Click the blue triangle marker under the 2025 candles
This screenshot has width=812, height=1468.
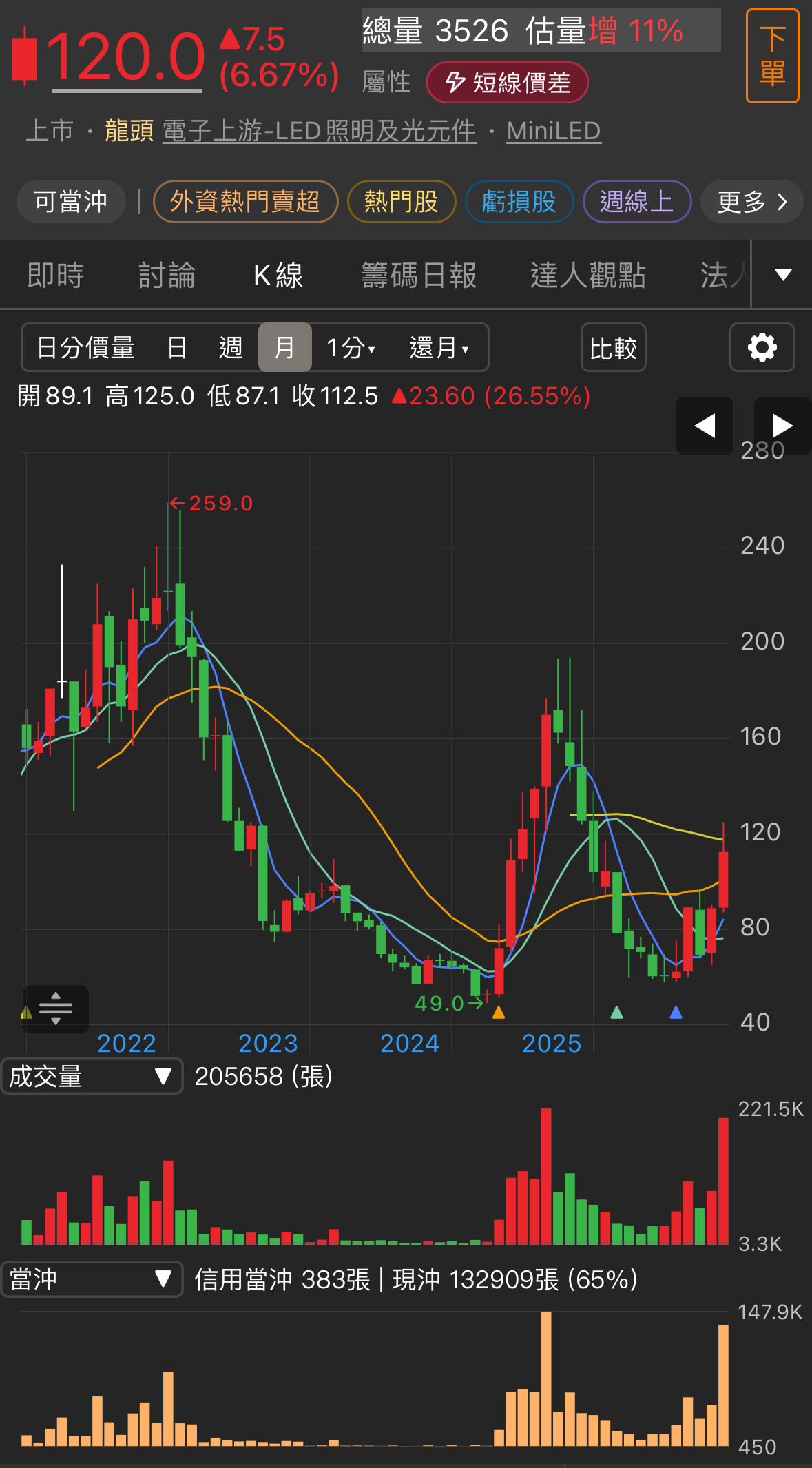click(675, 1012)
